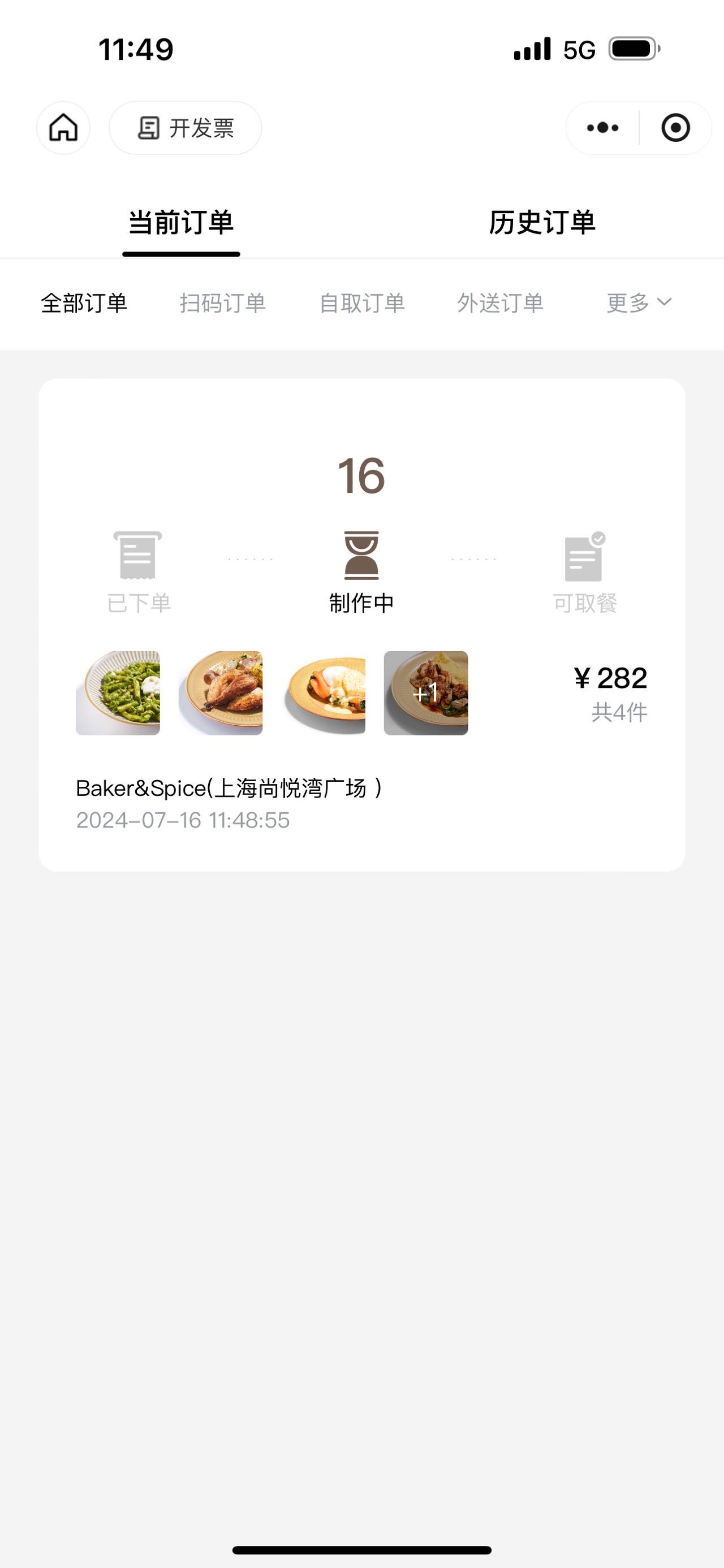This screenshot has width=724, height=1568.
Task: Switch to the 历史订单 tab
Action: pyautogui.click(x=542, y=222)
